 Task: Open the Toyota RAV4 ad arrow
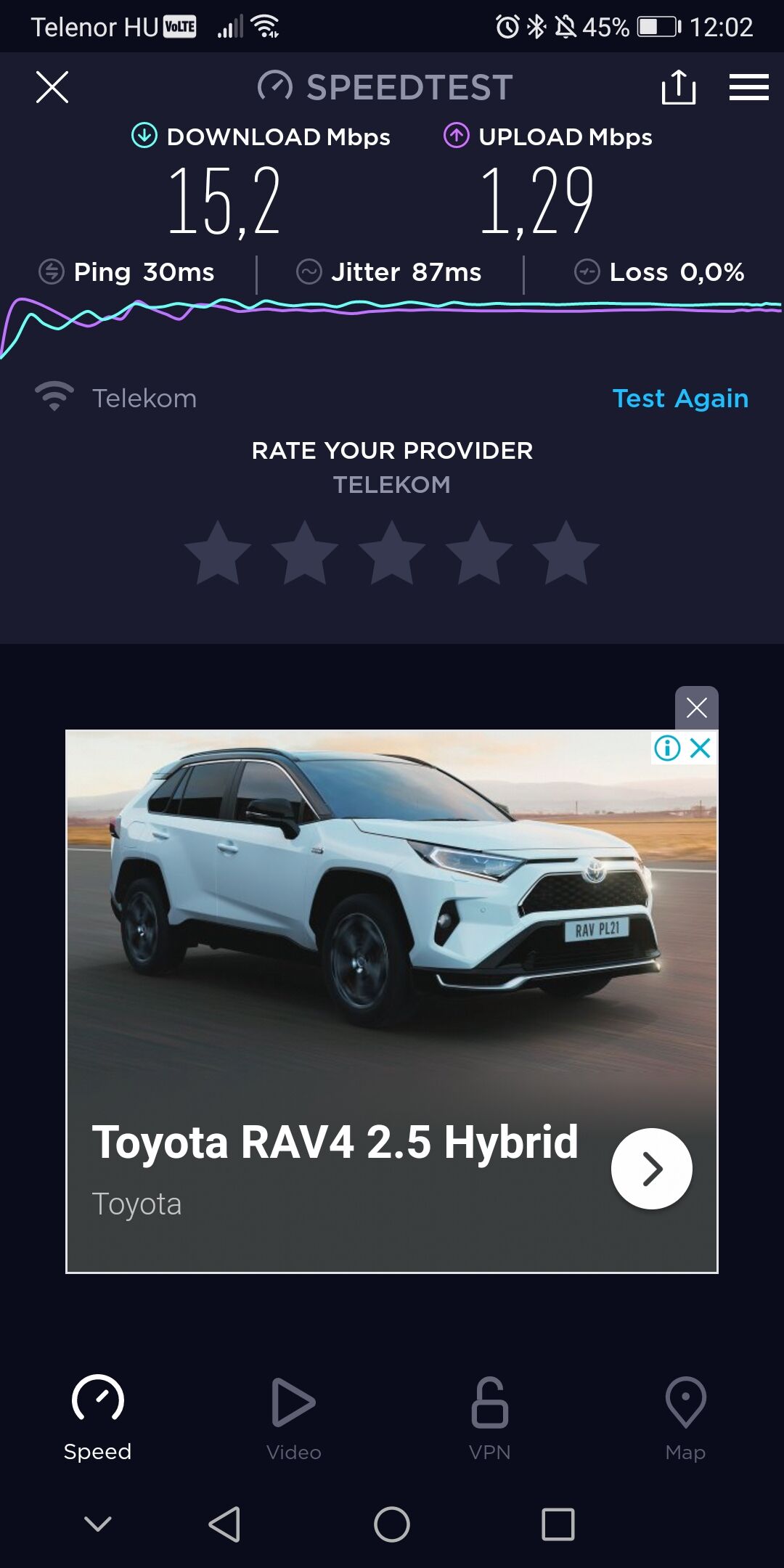pos(652,1169)
